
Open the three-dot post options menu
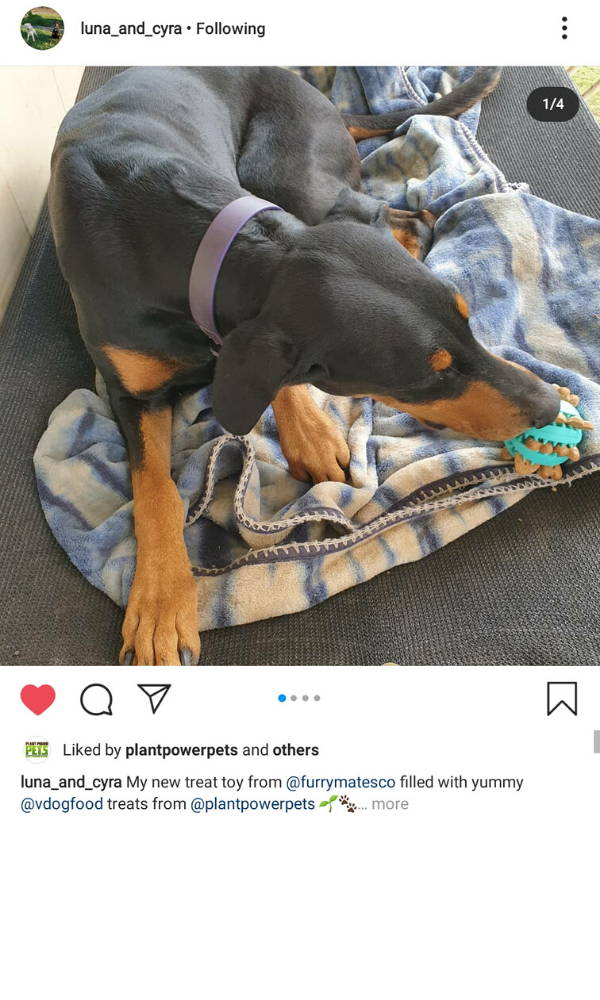tap(564, 28)
